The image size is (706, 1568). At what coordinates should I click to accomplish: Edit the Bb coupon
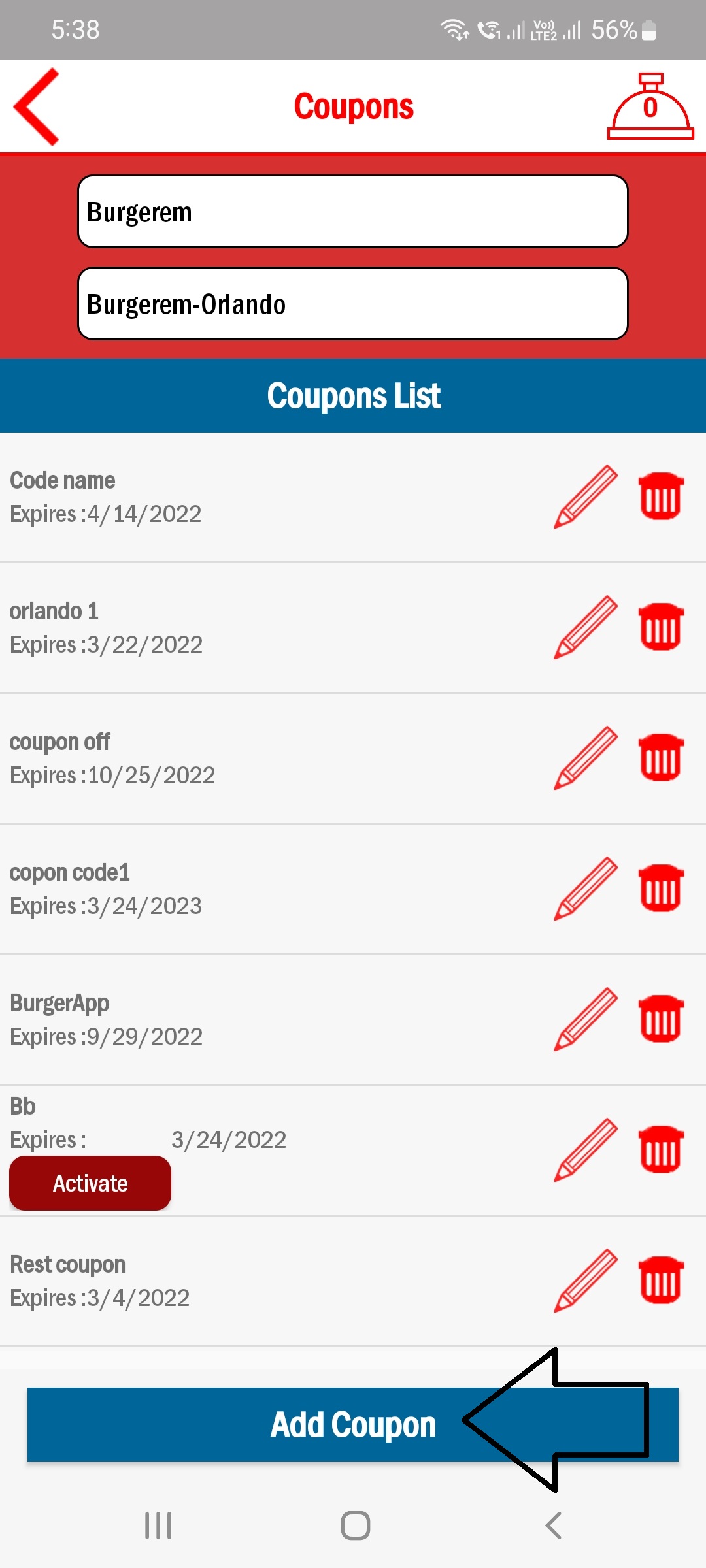tap(585, 1150)
